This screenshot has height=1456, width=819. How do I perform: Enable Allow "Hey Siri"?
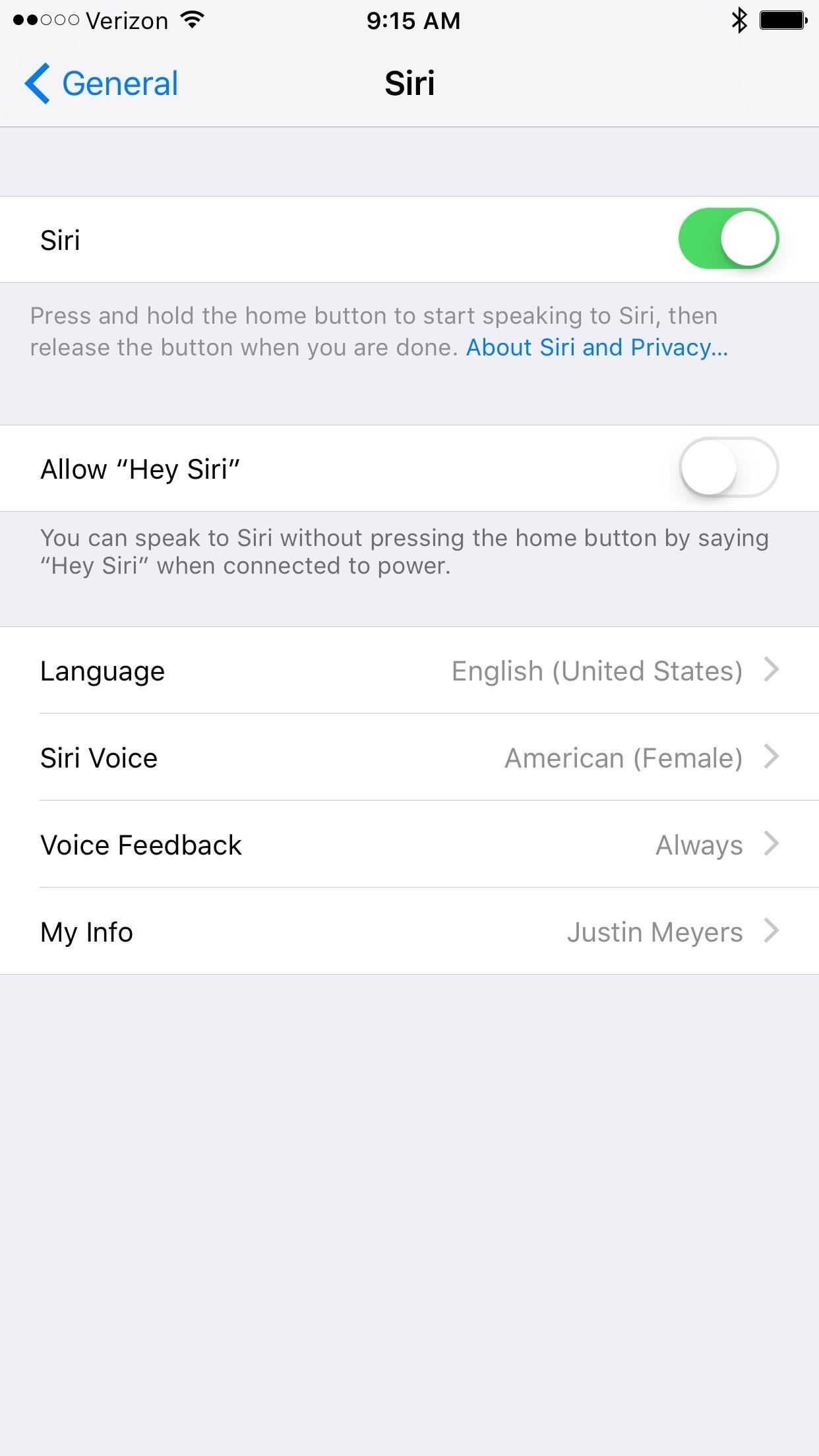point(731,468)
